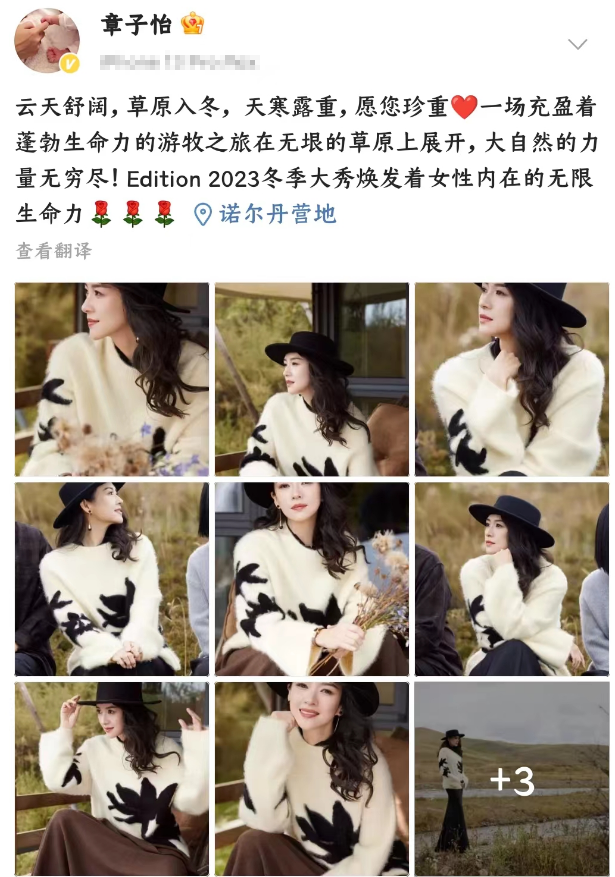View the photo holding a dried flower bouquet
This screenshot has width=615, height=877.
click(x=311, y=579)
